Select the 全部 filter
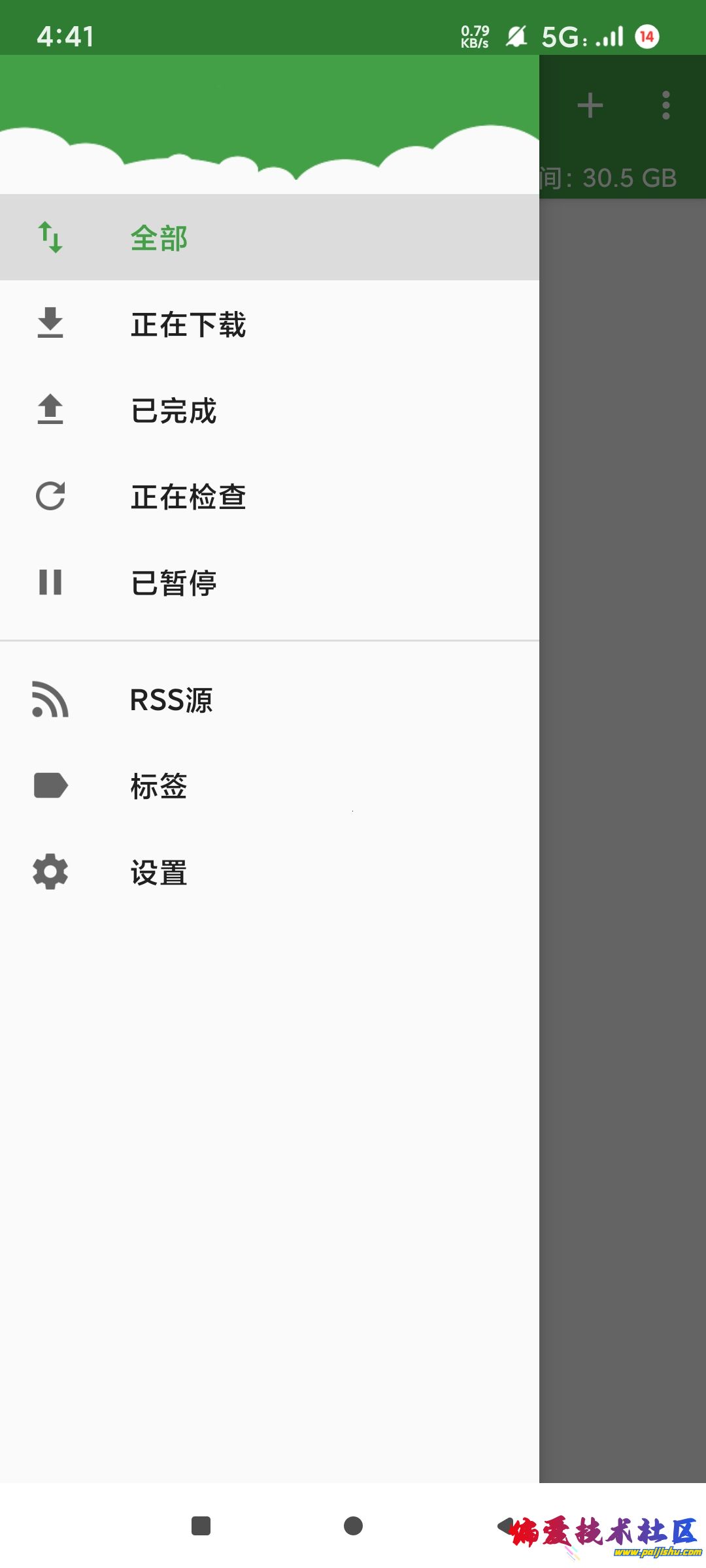 [159, 238]
